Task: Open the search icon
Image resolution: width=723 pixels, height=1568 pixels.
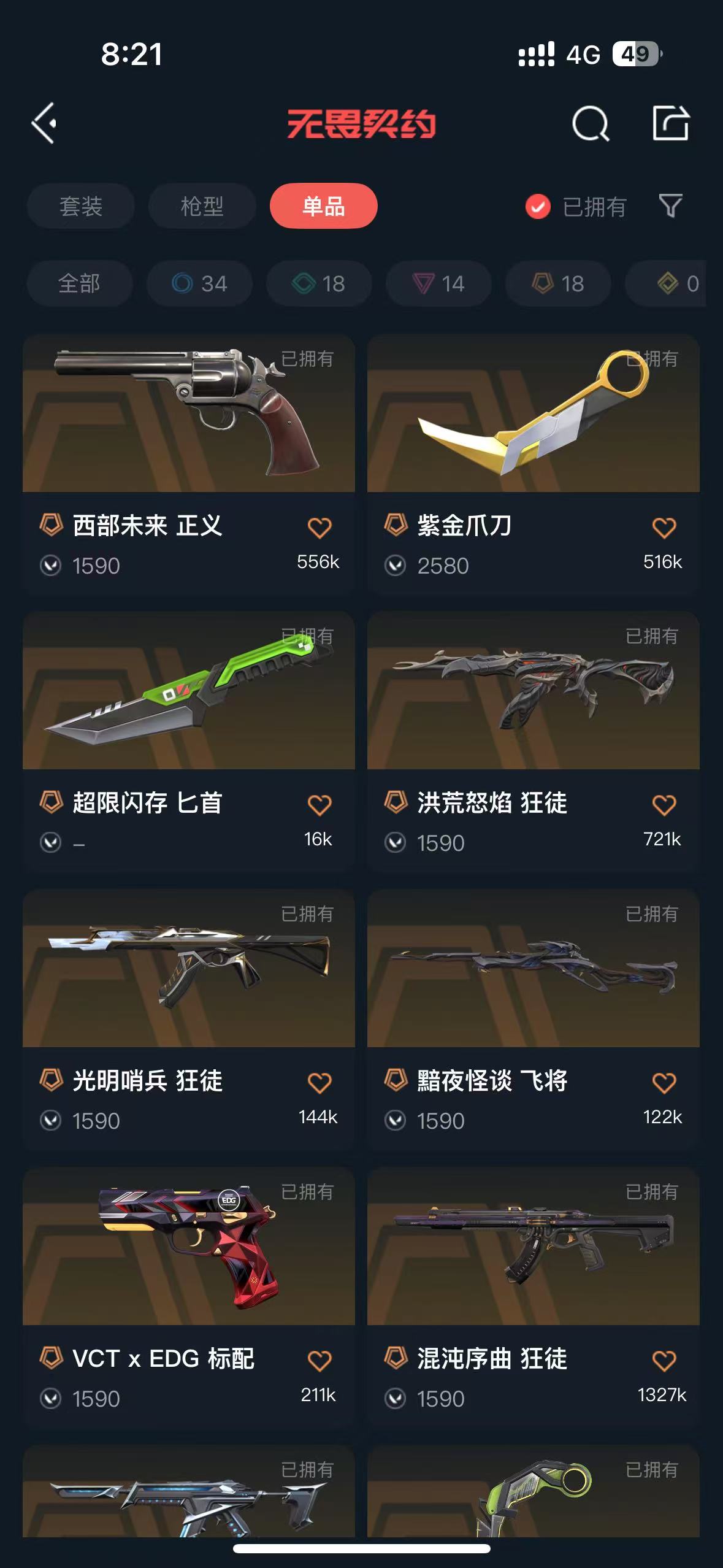Action: coord(590,124)
